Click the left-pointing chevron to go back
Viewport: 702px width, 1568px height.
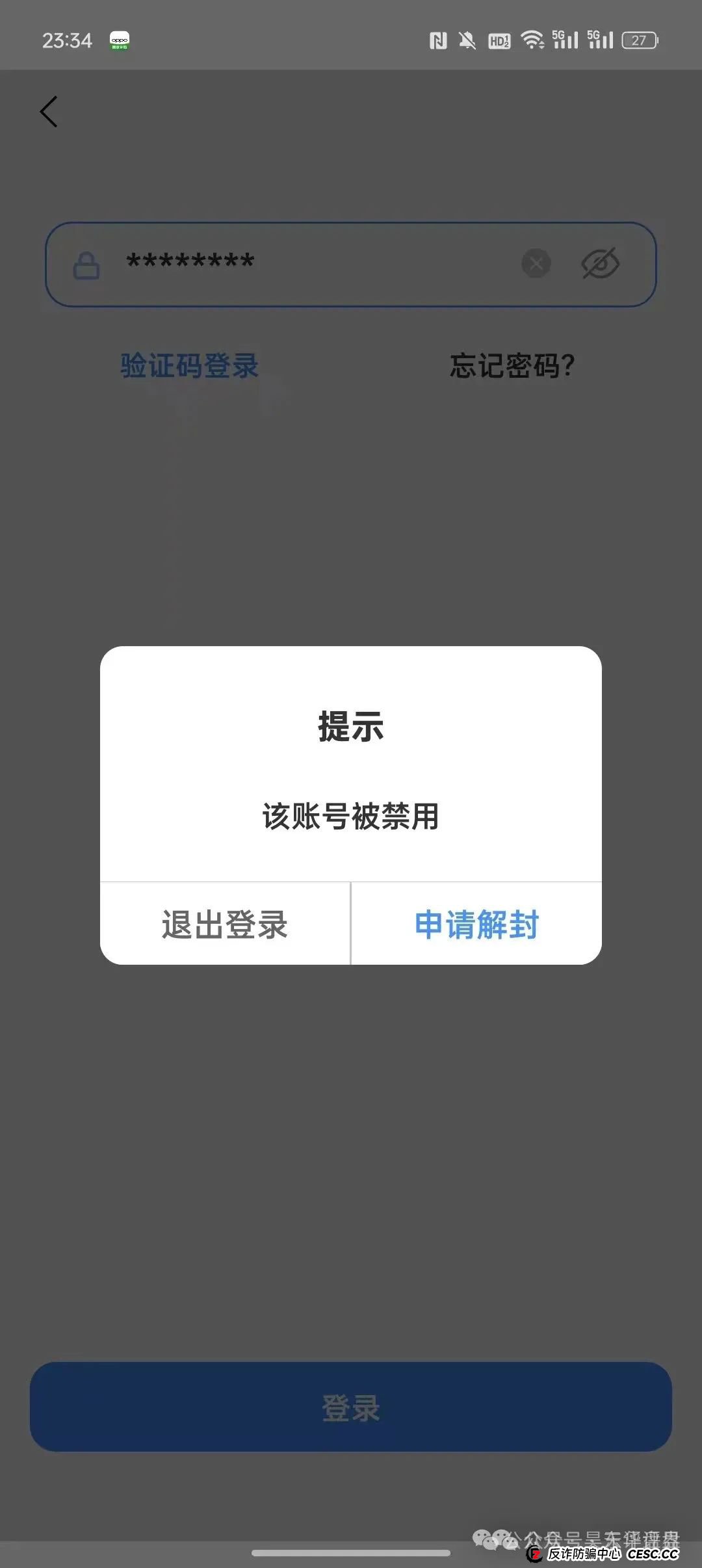pyautogui.click(x=47, y=111)
